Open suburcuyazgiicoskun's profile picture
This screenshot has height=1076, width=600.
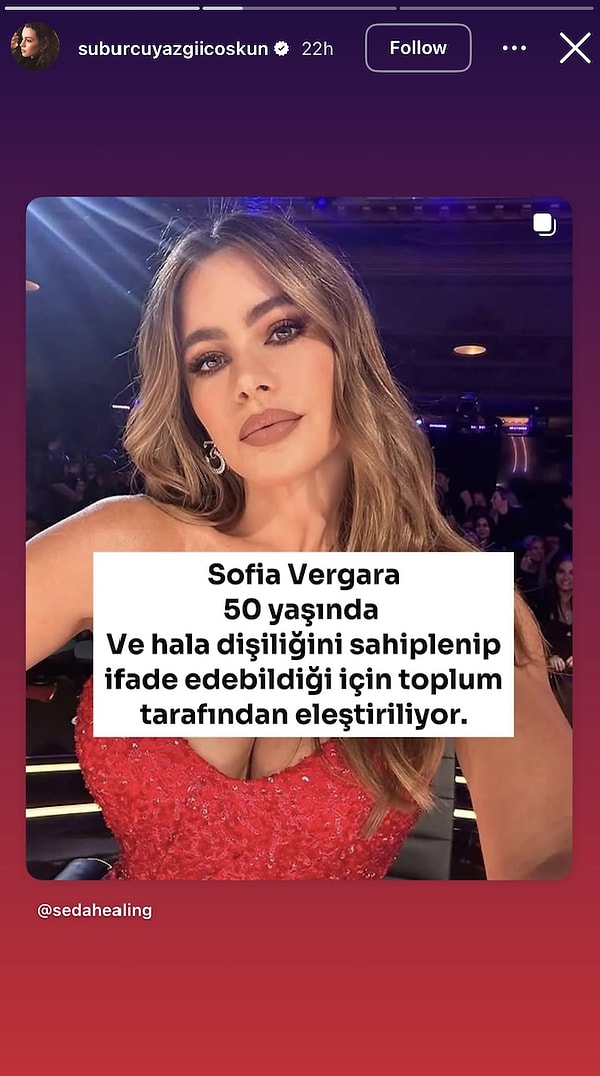35,48
